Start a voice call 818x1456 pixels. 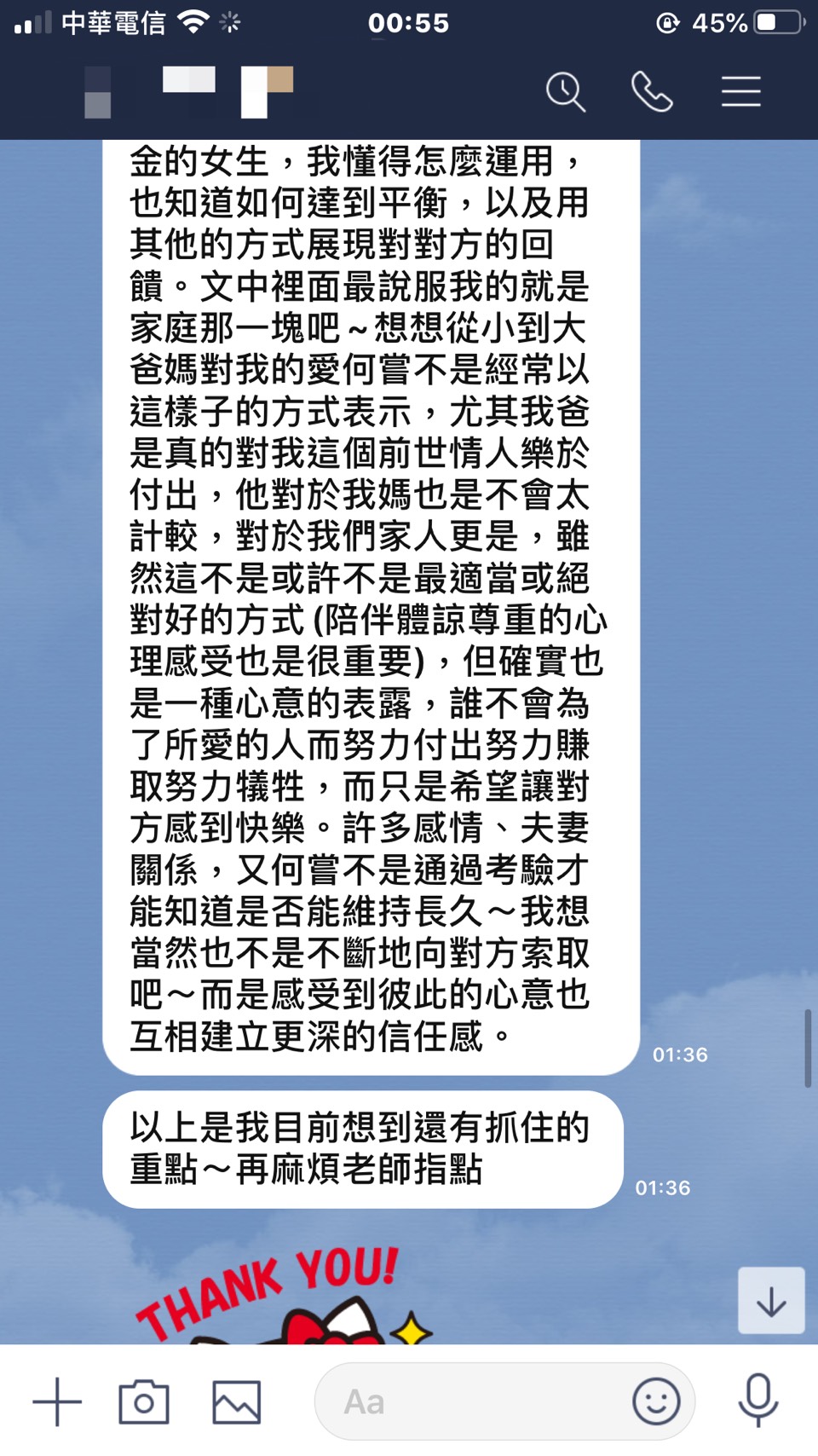pyautogui.click(x=652, y=91)
